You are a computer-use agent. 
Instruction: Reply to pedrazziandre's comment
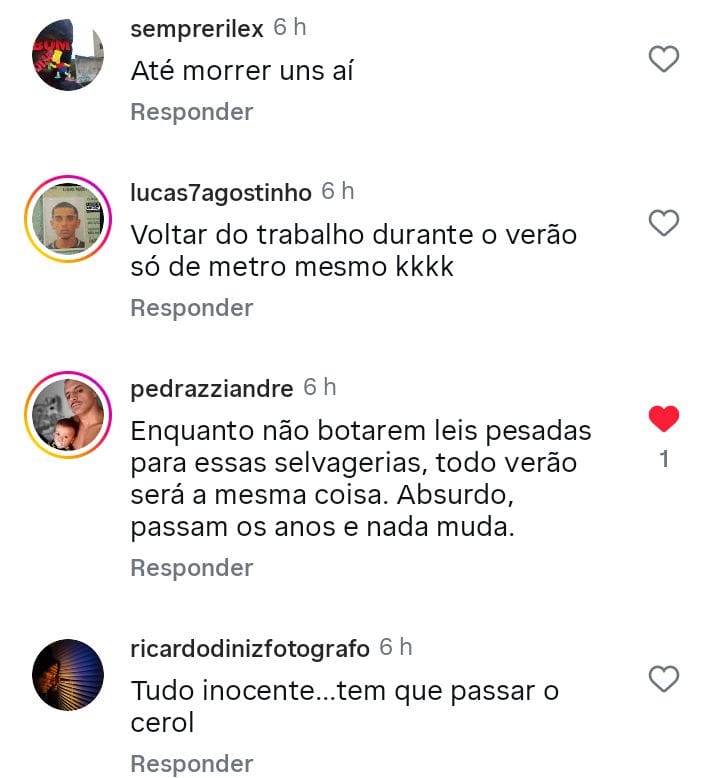[x=191, y=568]
